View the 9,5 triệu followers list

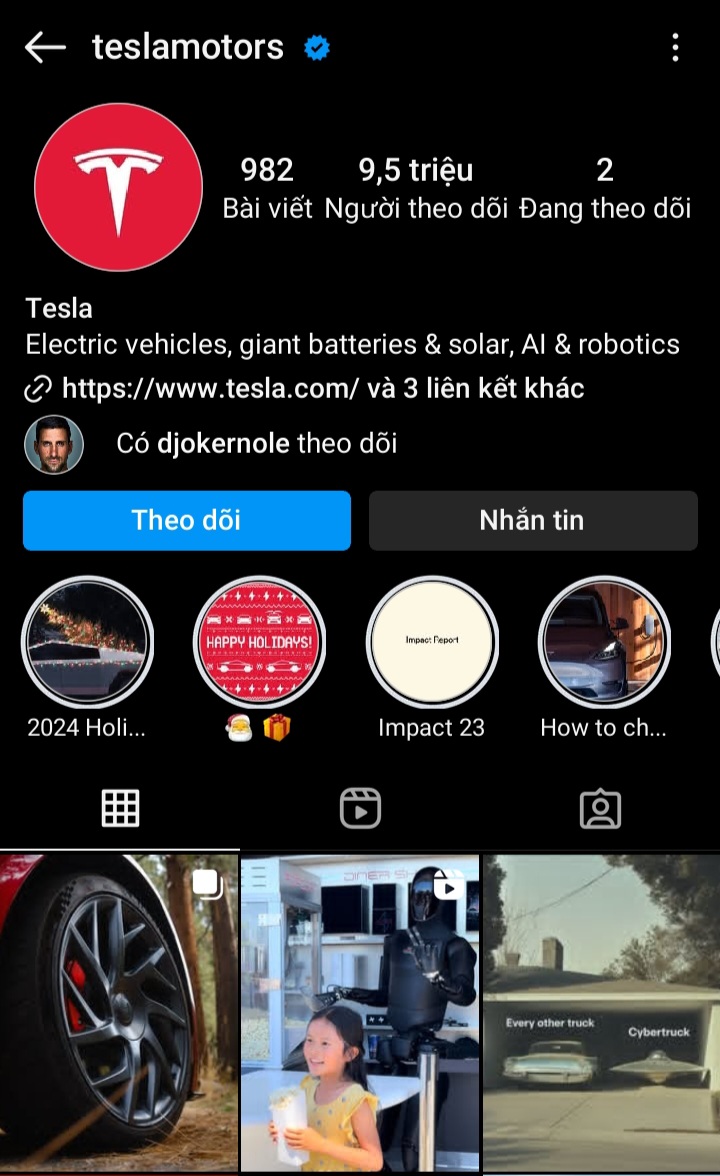pos(416,187)
